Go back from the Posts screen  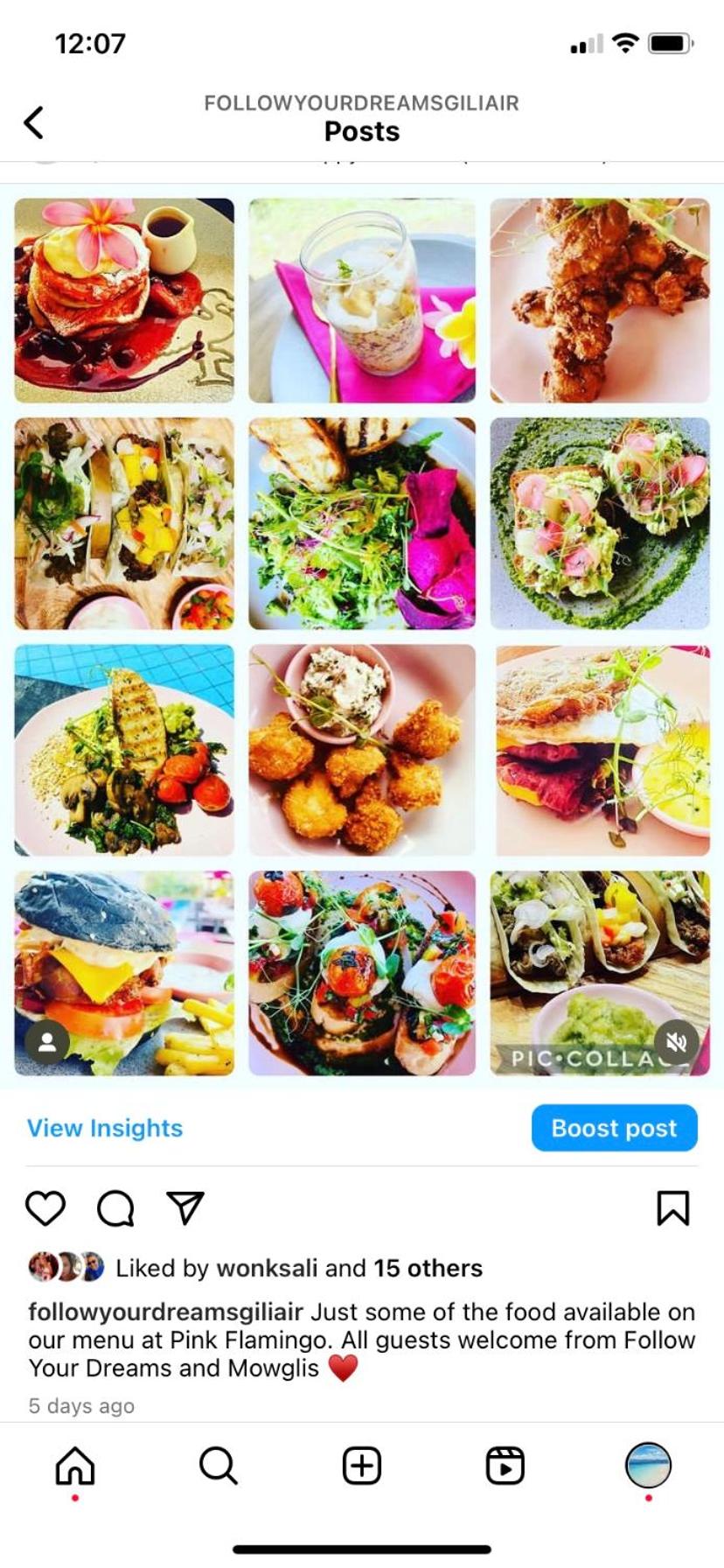(34, 122)
